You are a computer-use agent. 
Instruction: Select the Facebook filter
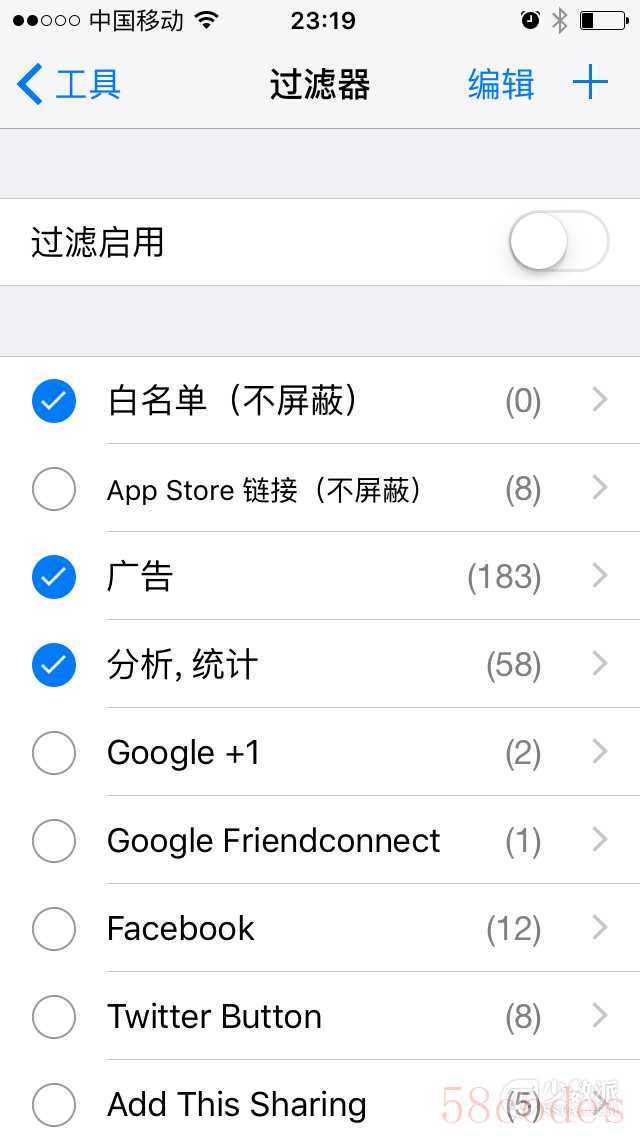pos(54,929)
